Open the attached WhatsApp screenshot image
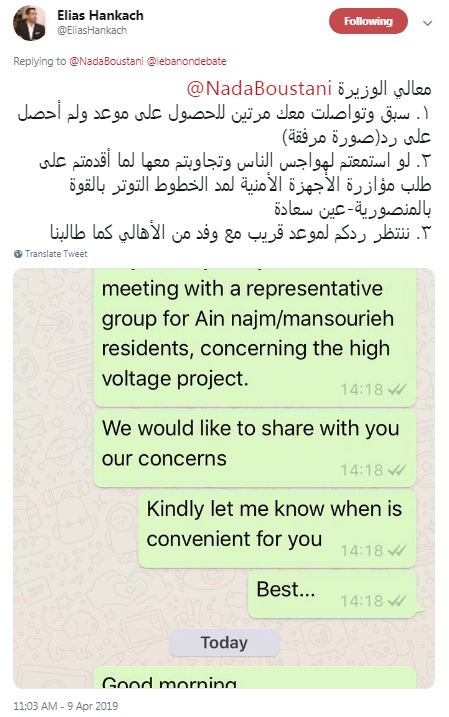 [x=224, y=478]
